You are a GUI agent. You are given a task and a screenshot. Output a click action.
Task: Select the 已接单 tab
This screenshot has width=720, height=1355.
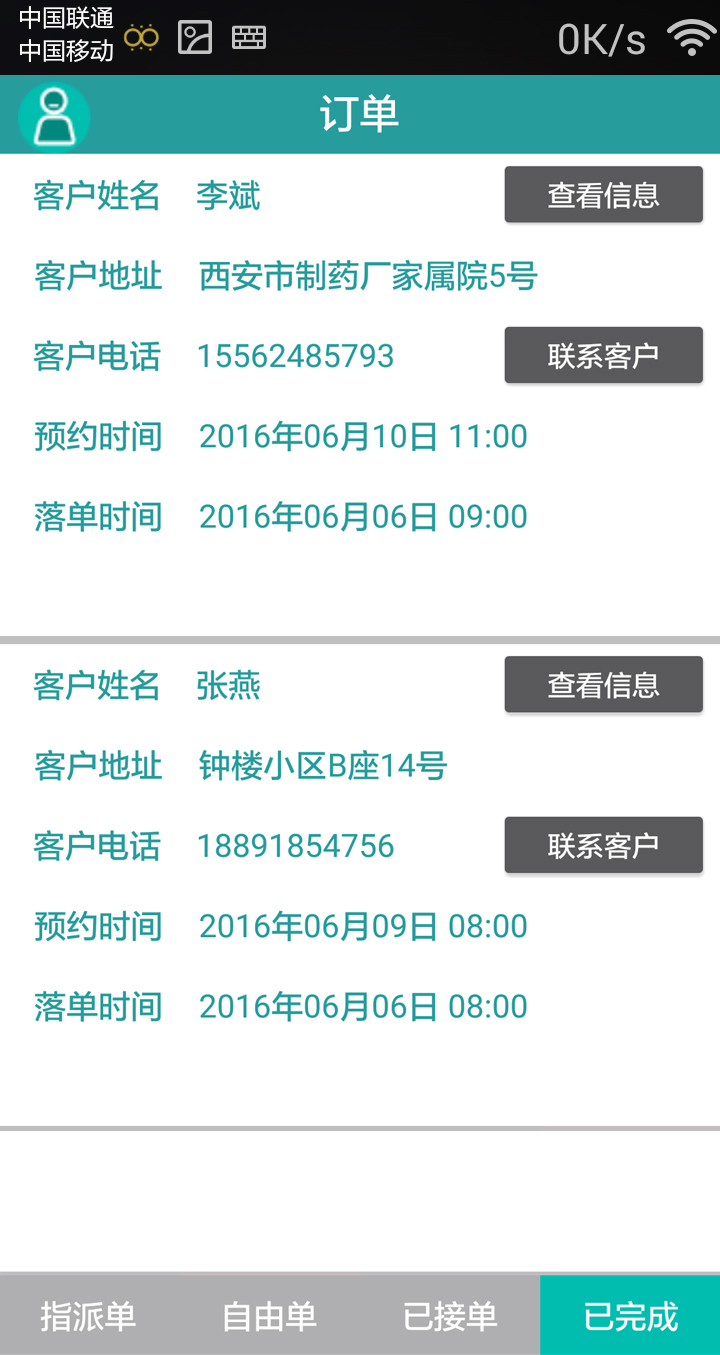point(448,1315)
